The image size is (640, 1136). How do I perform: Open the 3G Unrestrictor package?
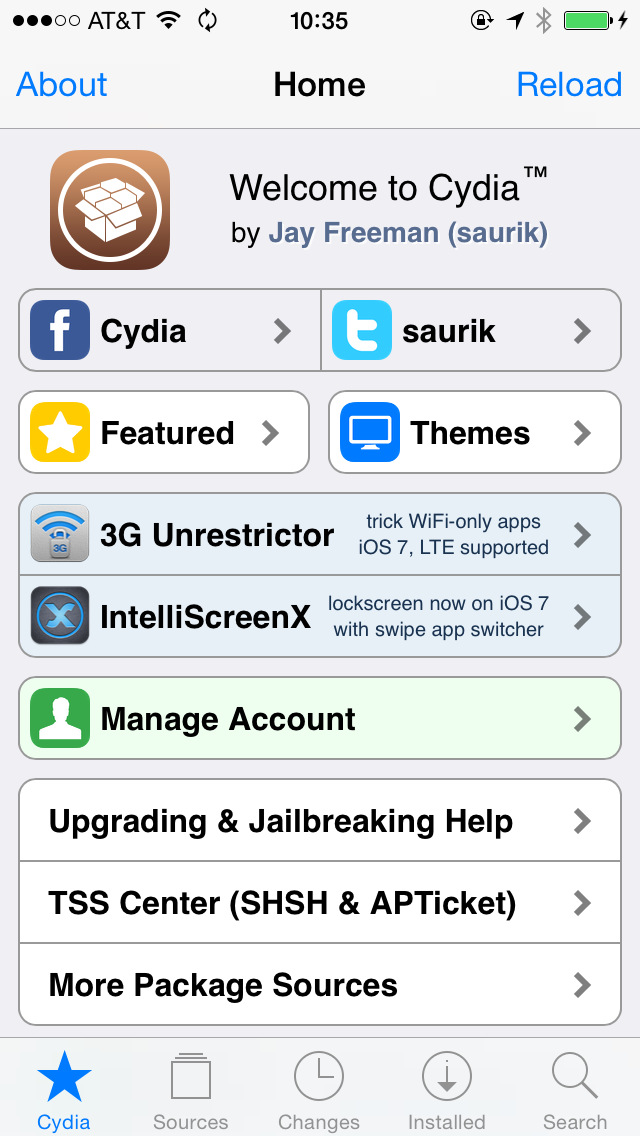[x=320, y=535]
